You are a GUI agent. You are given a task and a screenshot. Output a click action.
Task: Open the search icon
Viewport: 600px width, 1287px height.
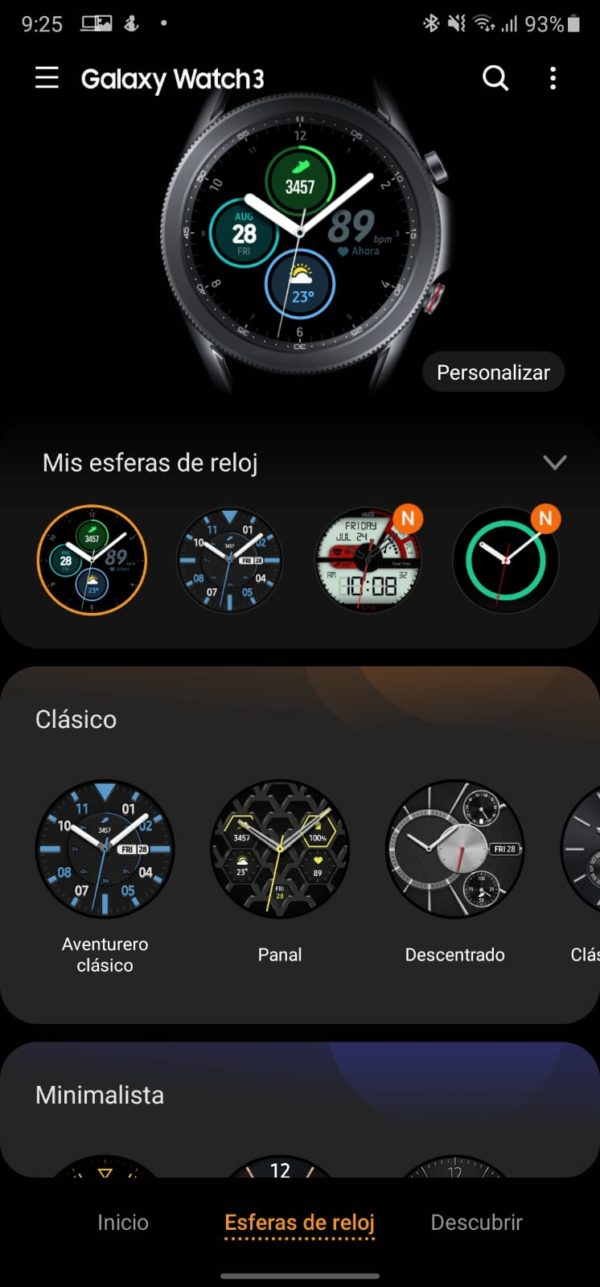(x=495, y=78)
